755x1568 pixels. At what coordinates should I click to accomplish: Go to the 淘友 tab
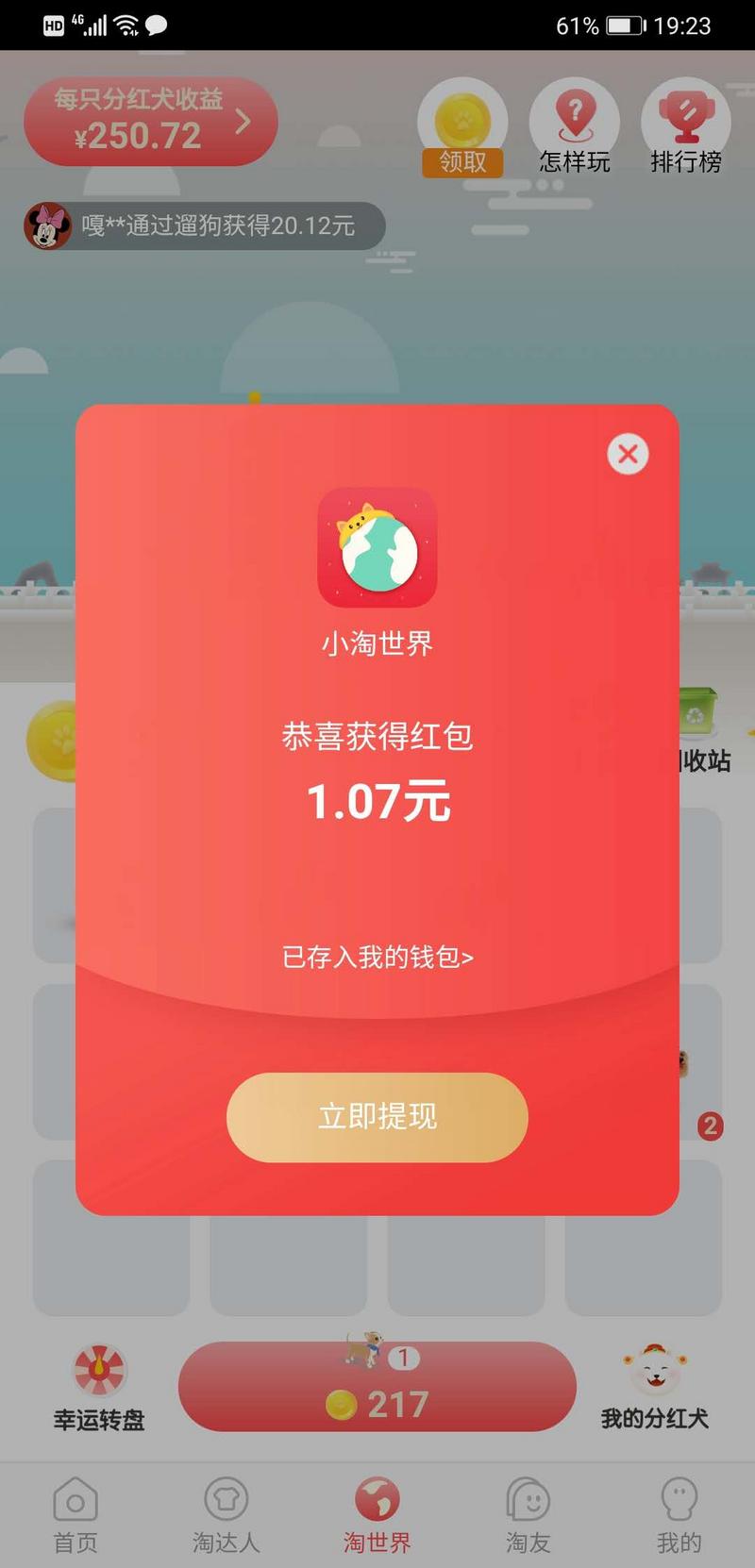click(x=528, y=1515)
